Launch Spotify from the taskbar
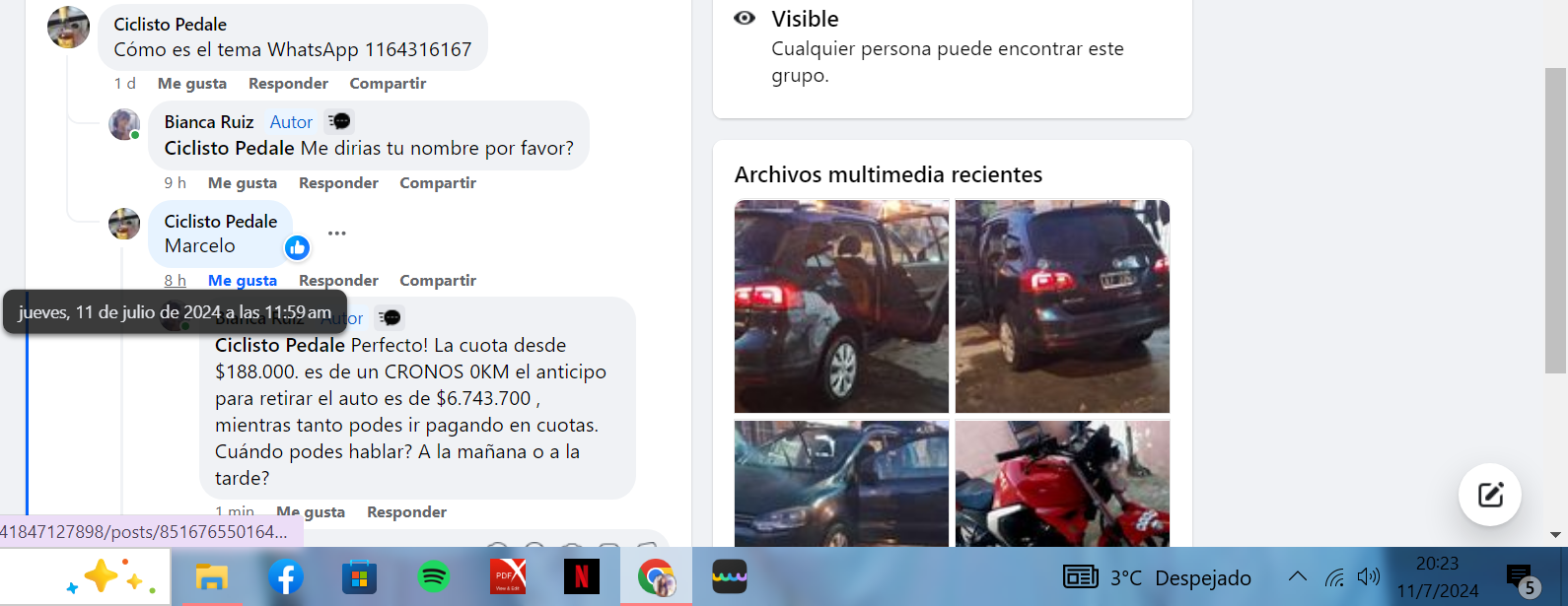The height and width of the screenshot is (606, 1568). (434, 577)
